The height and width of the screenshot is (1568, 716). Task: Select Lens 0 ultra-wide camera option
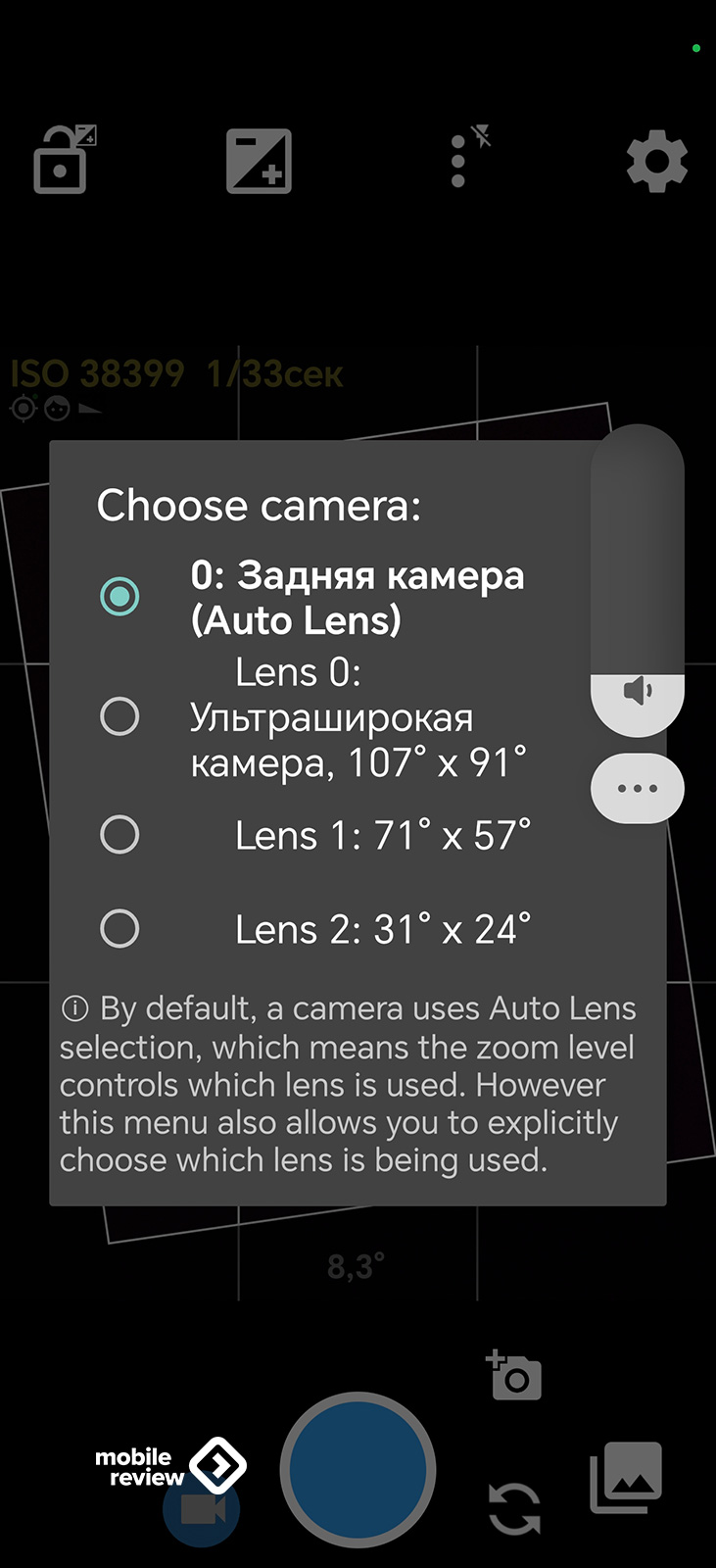[119, 716]
